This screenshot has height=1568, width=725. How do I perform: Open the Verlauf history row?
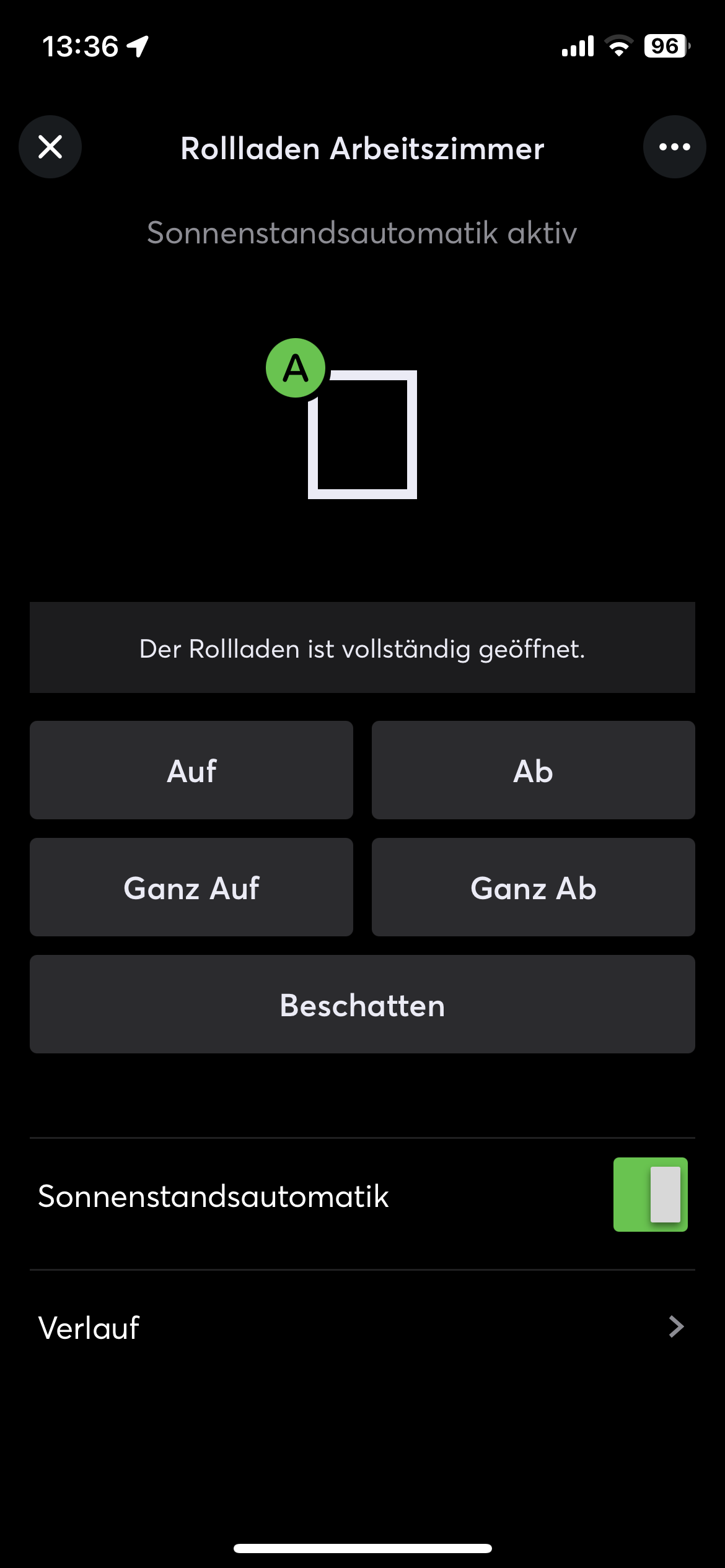(362, 1327)
